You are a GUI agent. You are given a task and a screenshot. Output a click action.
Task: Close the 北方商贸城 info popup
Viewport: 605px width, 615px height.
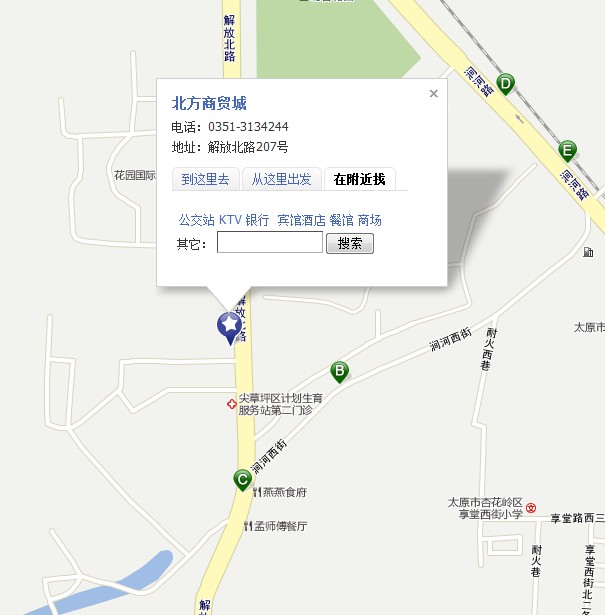(433, 94)
